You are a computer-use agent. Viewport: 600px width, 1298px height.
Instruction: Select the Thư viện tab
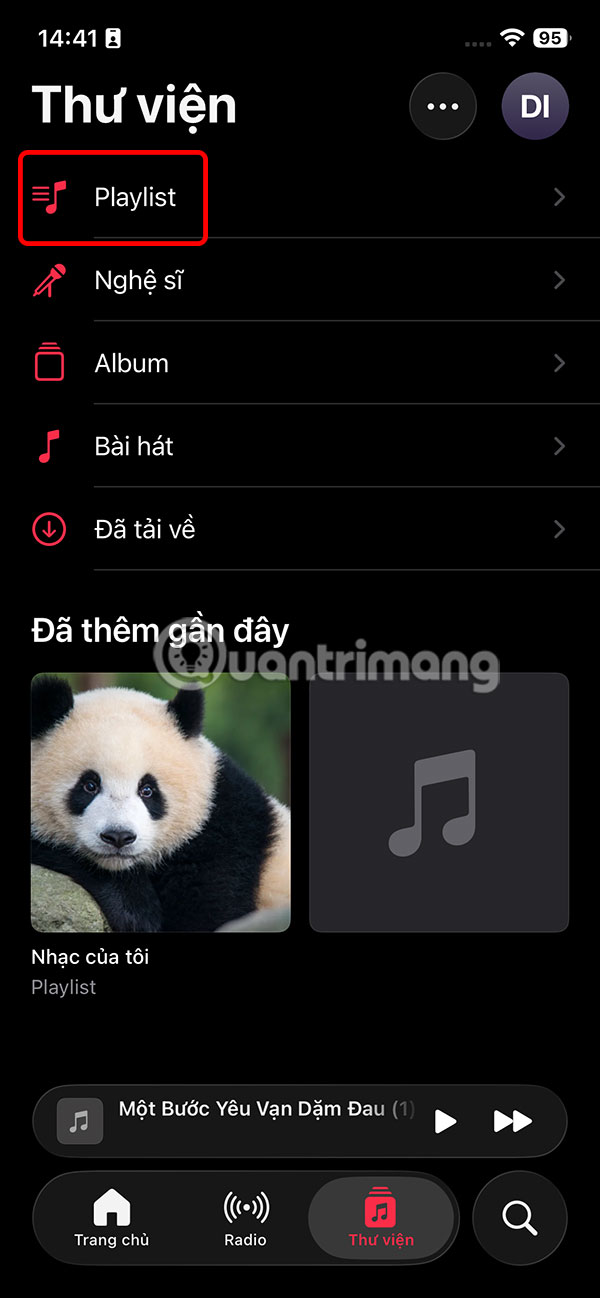coord(381,1218)
